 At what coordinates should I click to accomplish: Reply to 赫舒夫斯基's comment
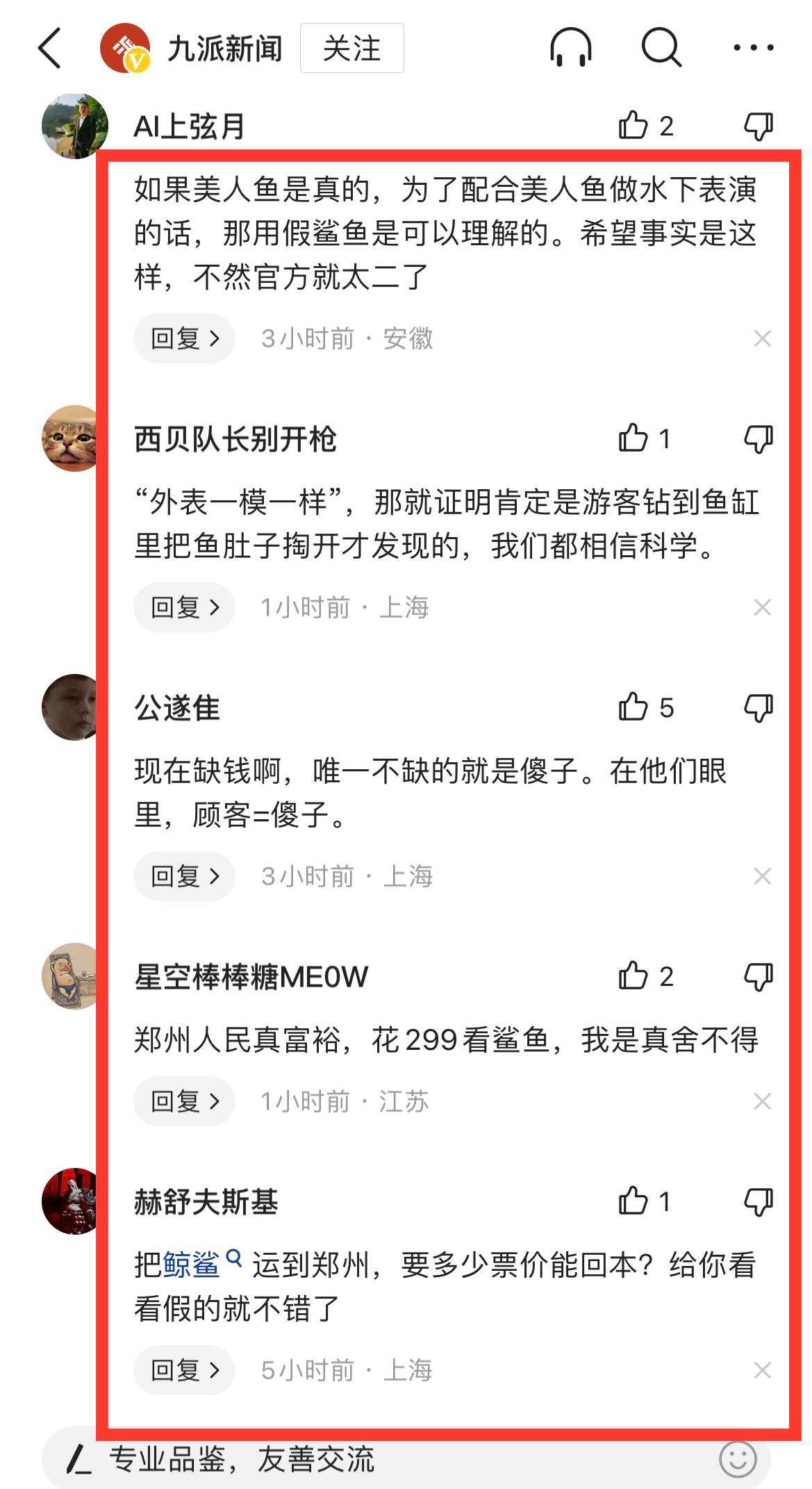[184, 1370]
